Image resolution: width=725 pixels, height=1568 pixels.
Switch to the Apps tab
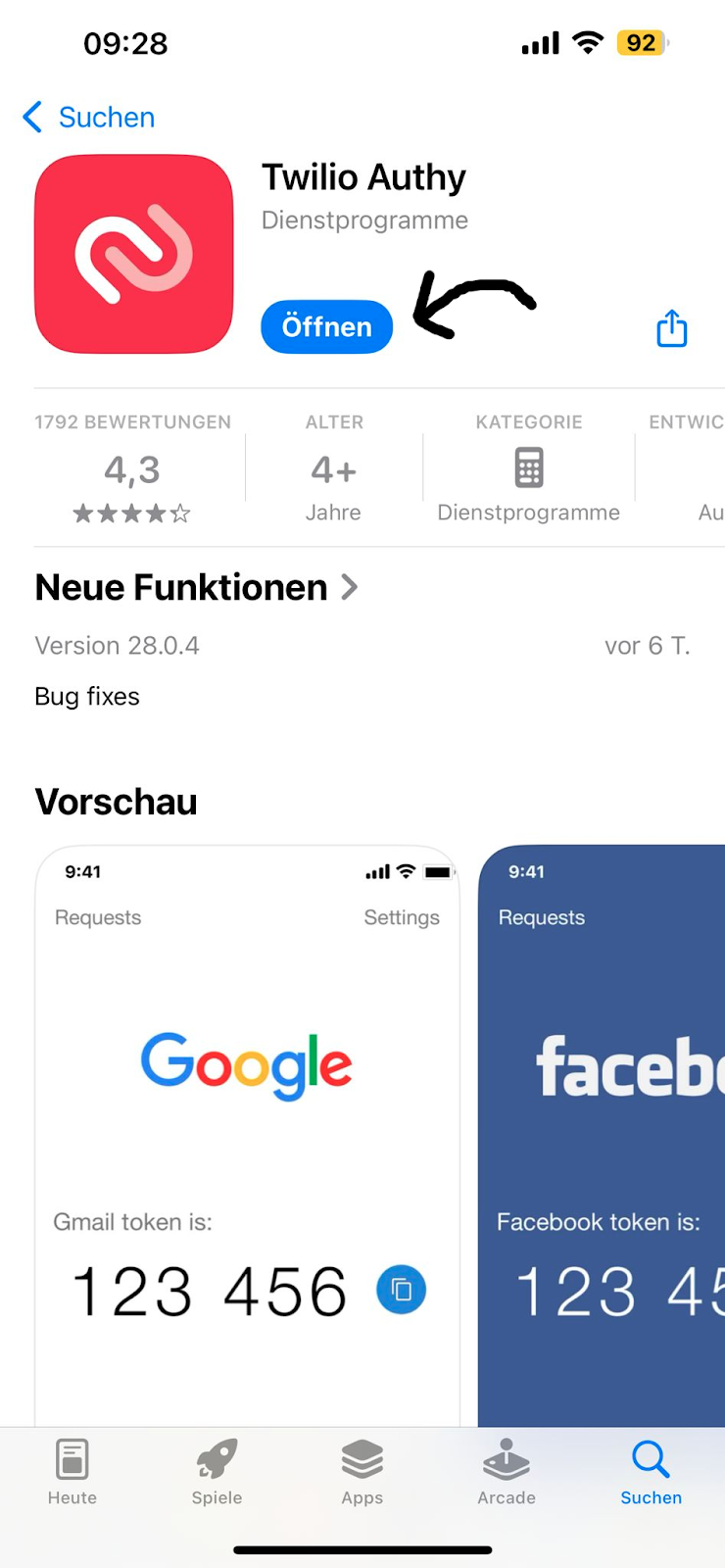pyautogui.click(x=362, y=1472)
